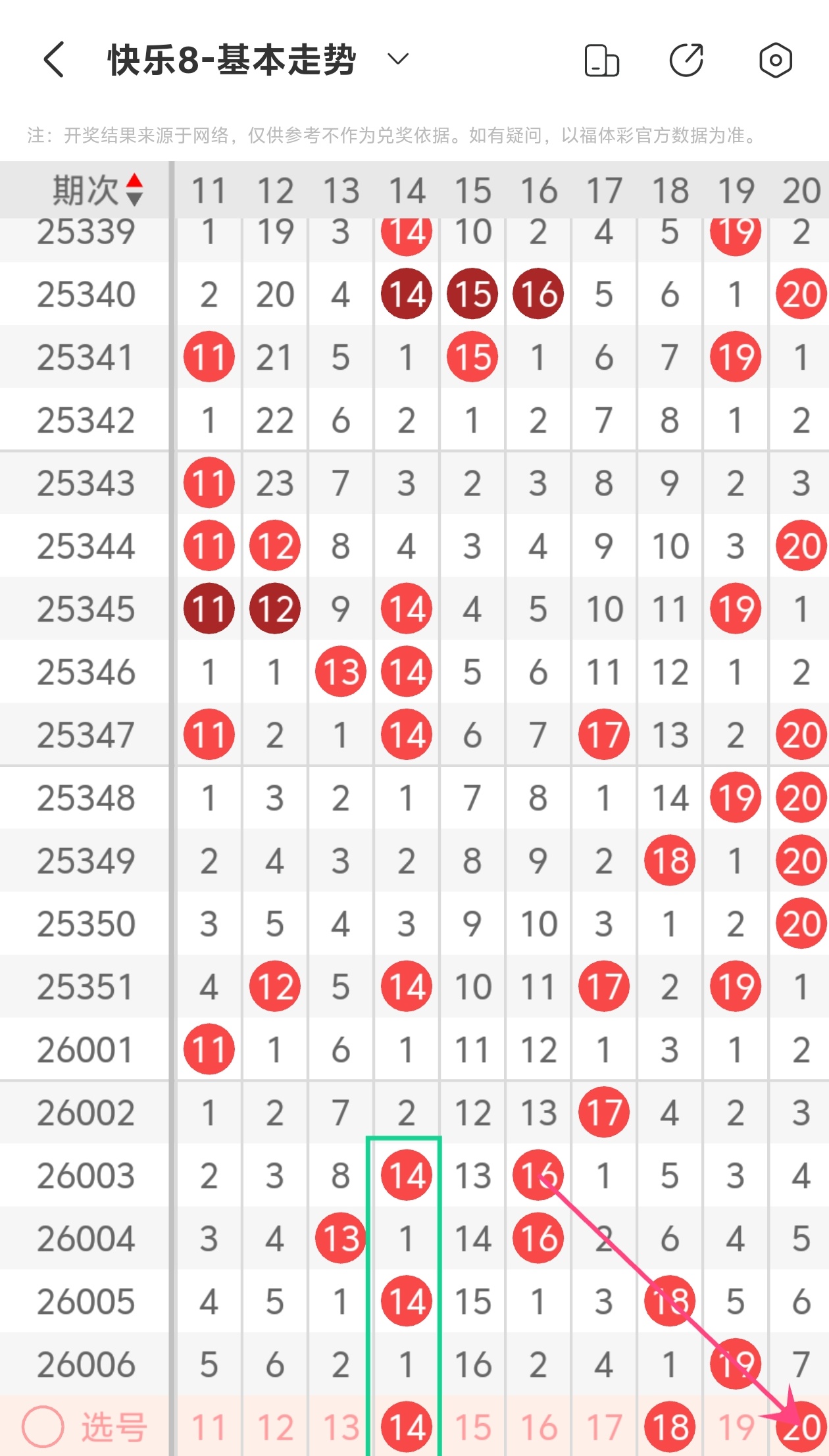Deselect number 18 in the 选号 row

[670, 1428]
